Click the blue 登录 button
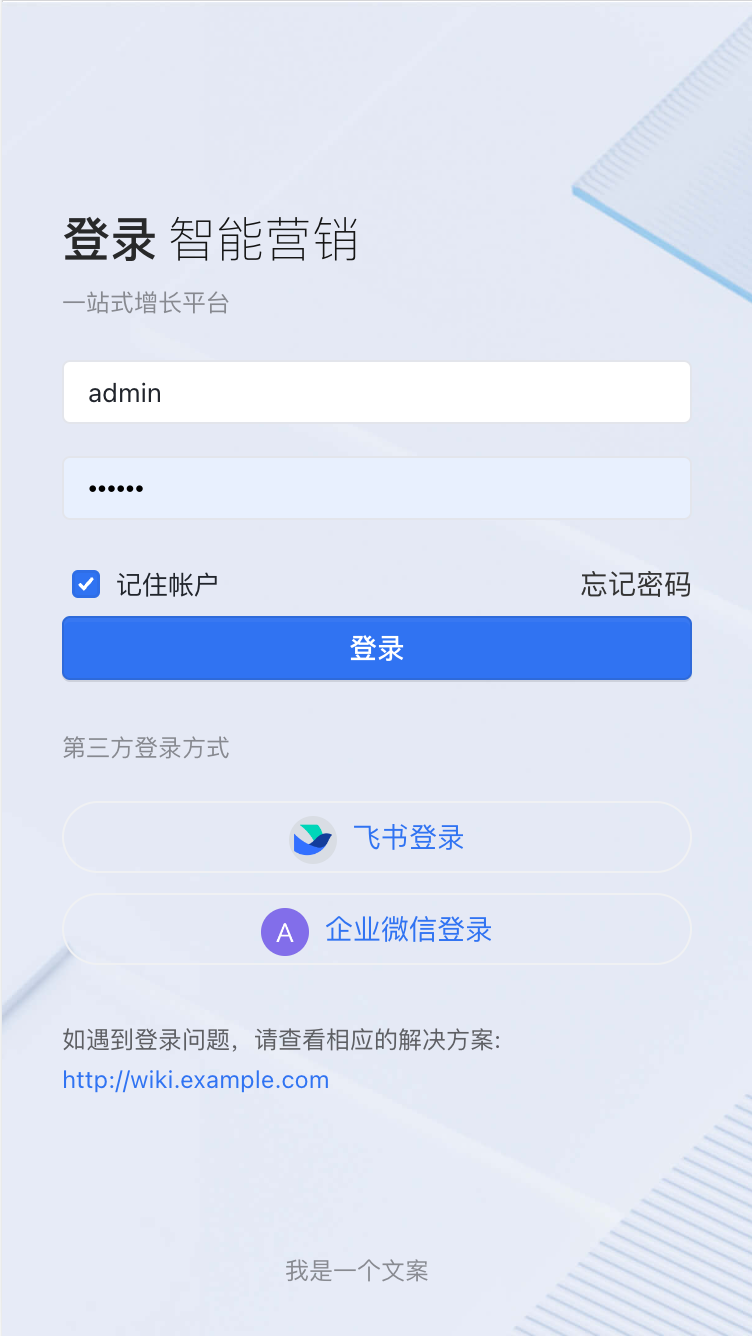The height and width of the screenshot is (1336, 752). (x=376, y=648)
